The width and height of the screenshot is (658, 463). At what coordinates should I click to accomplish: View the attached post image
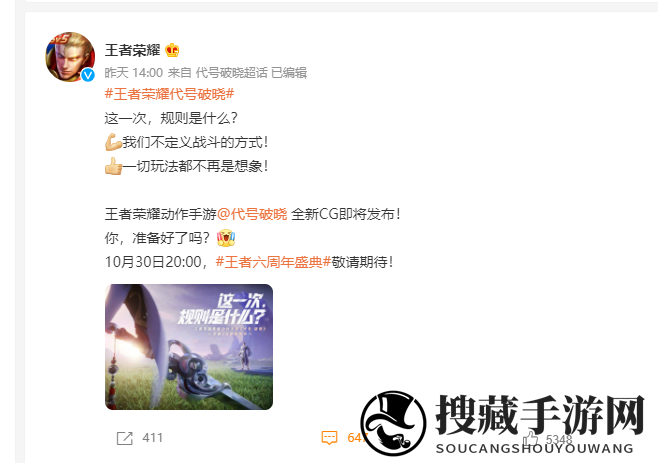[x=189, y=347]
